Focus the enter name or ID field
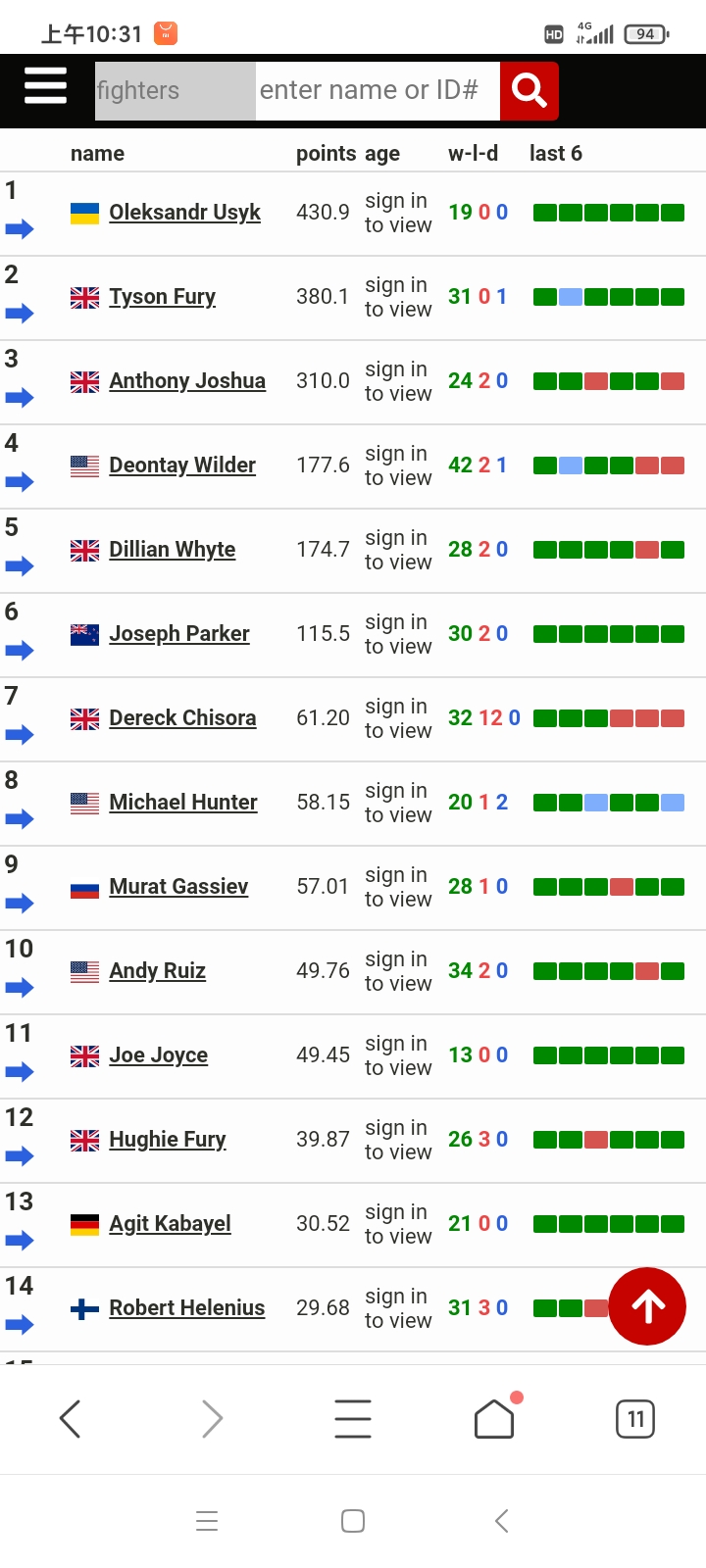 point(378,91)
